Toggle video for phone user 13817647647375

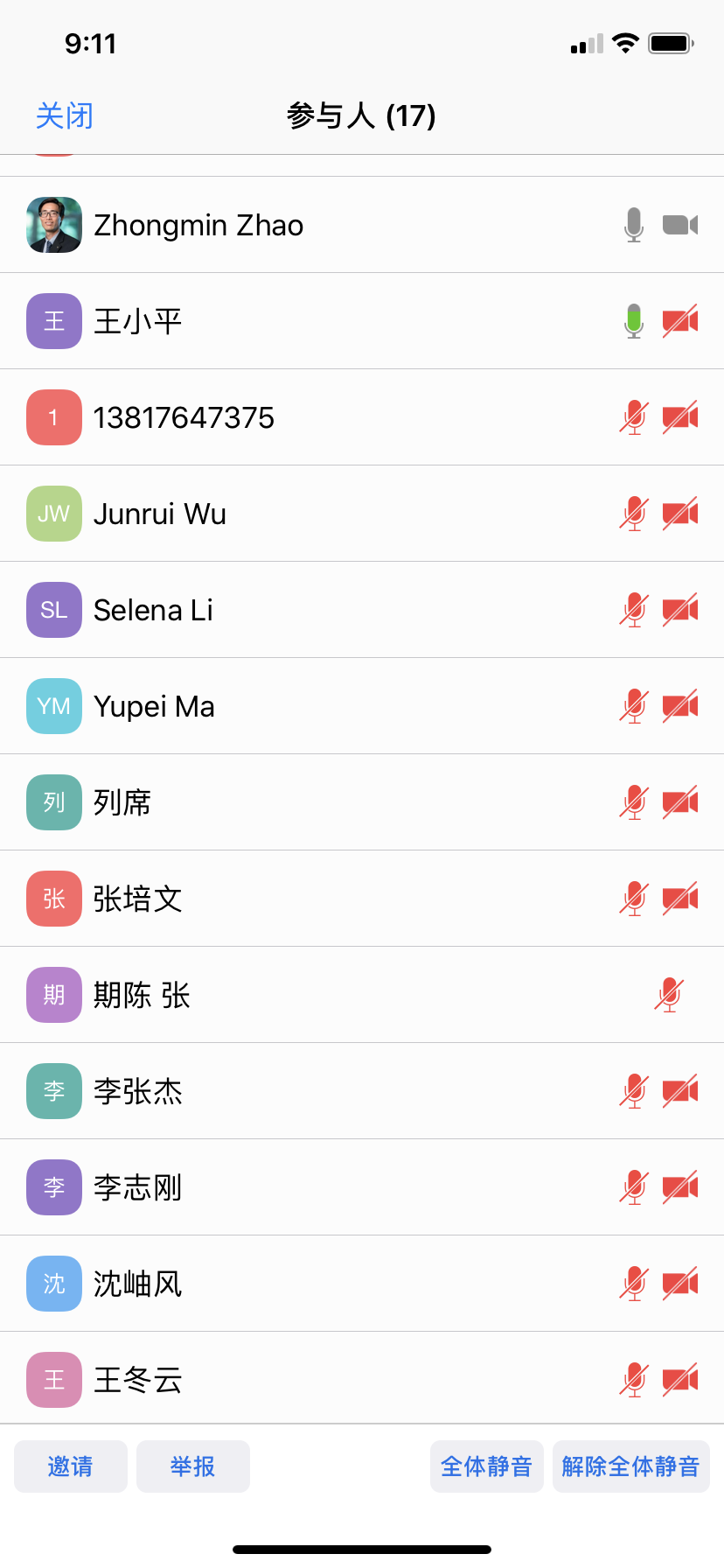coord(680,417)
